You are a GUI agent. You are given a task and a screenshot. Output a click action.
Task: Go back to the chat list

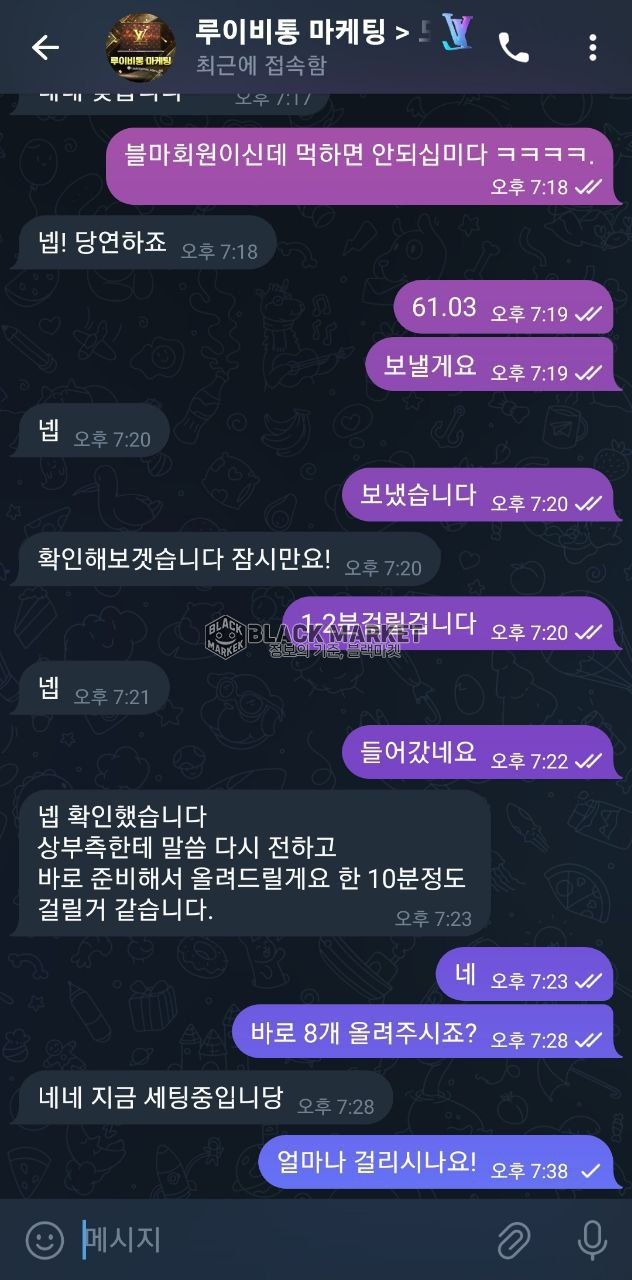point(45,47)
